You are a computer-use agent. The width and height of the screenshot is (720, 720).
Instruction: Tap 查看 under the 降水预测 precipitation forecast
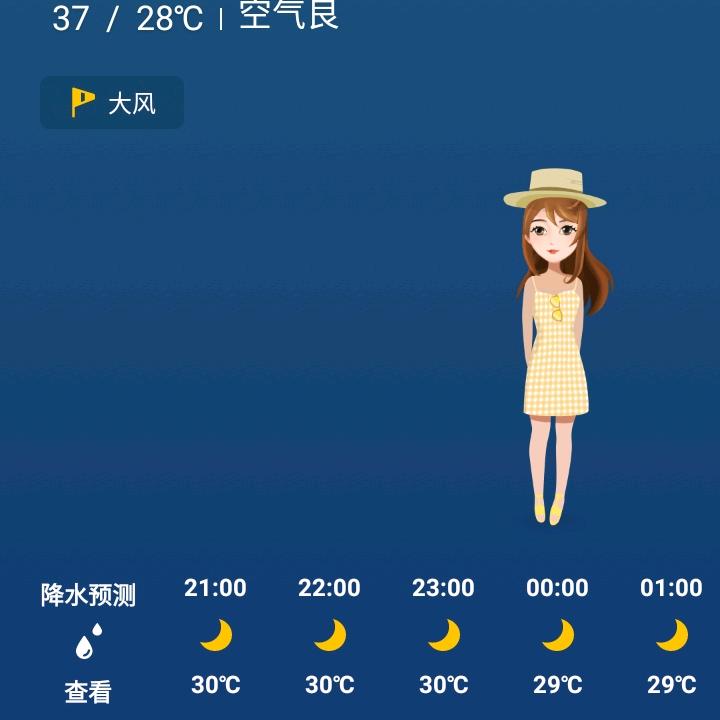(x=88, y=691)
